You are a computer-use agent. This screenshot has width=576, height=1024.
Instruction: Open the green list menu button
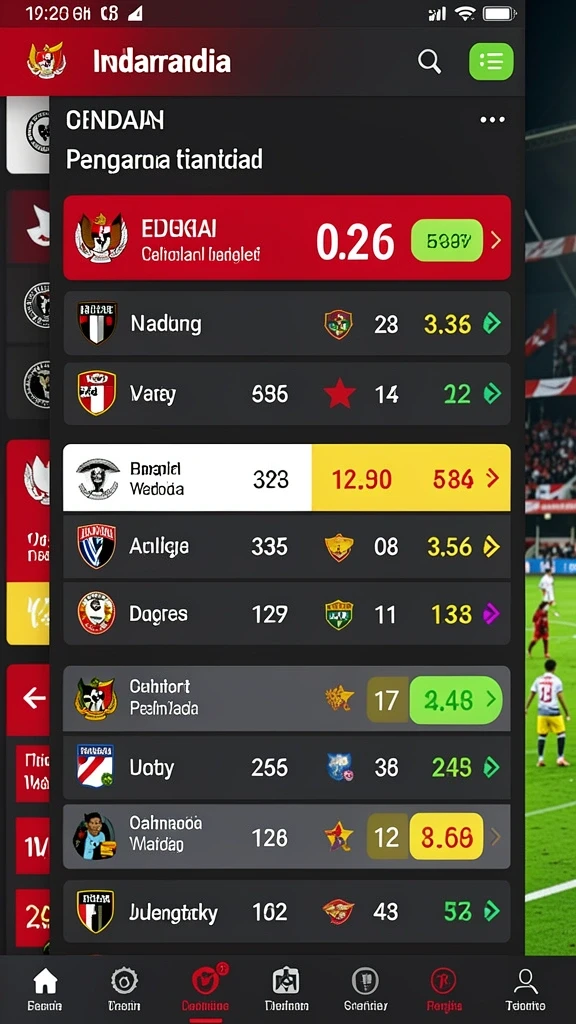(491, 62)
